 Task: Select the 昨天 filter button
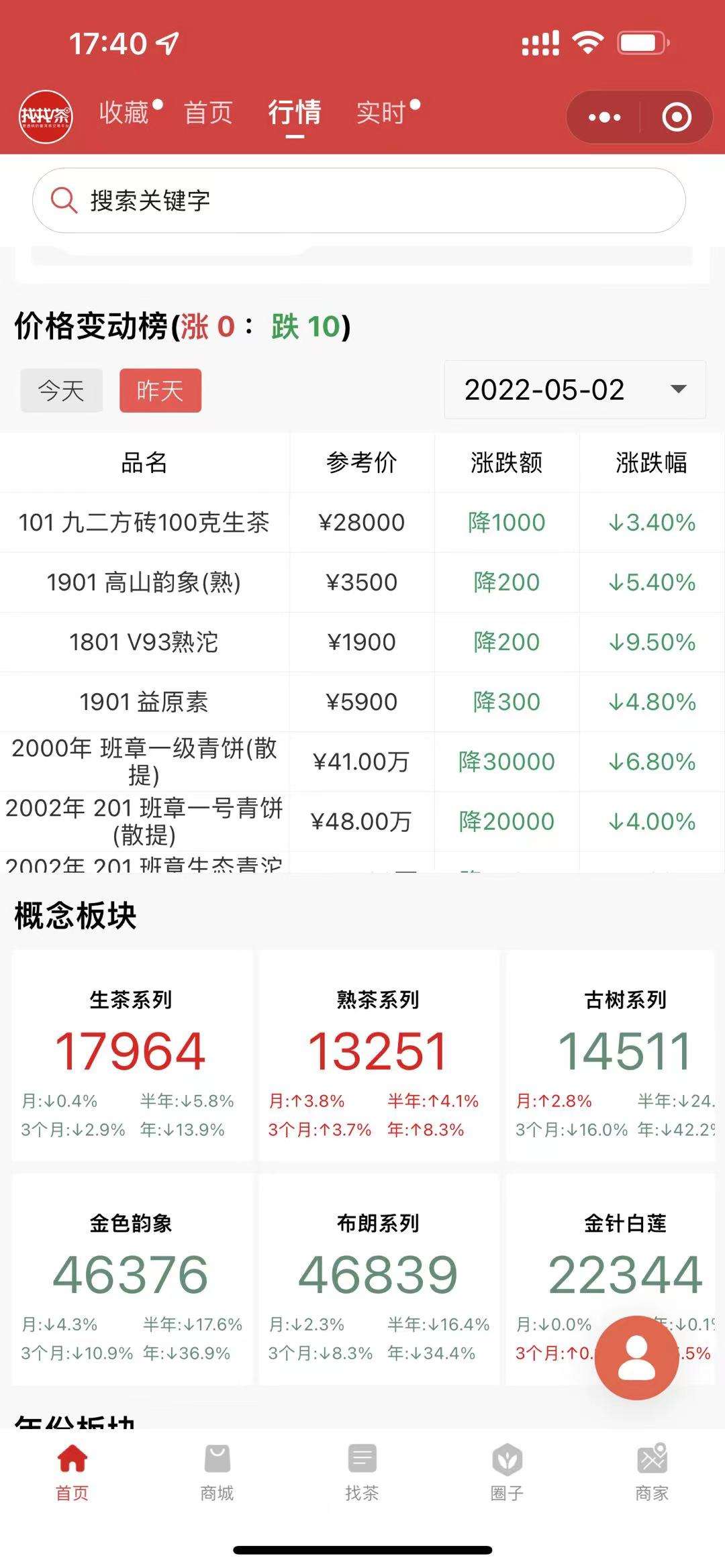tap(160, 390)
